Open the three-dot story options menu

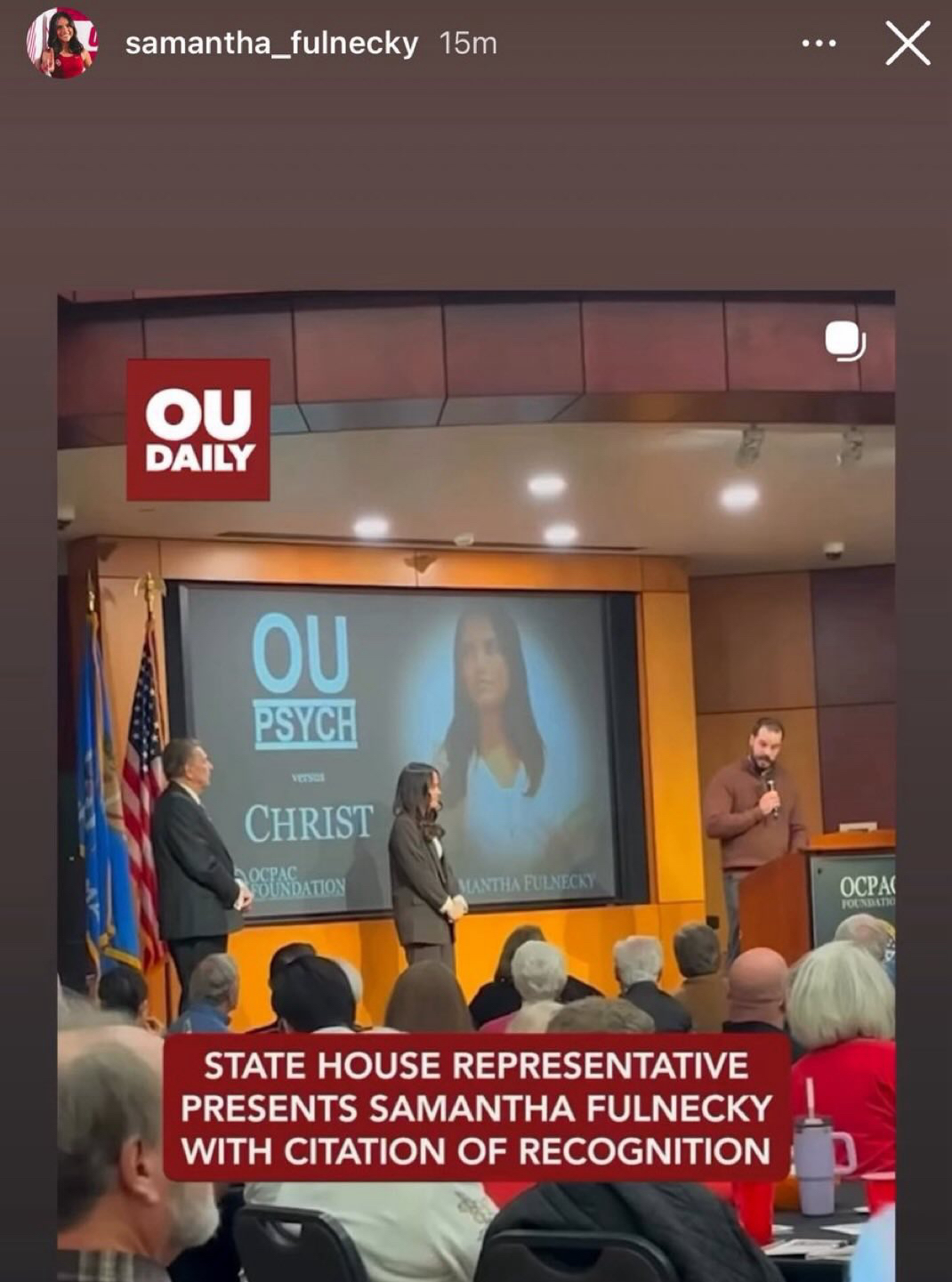pos(819,44)
